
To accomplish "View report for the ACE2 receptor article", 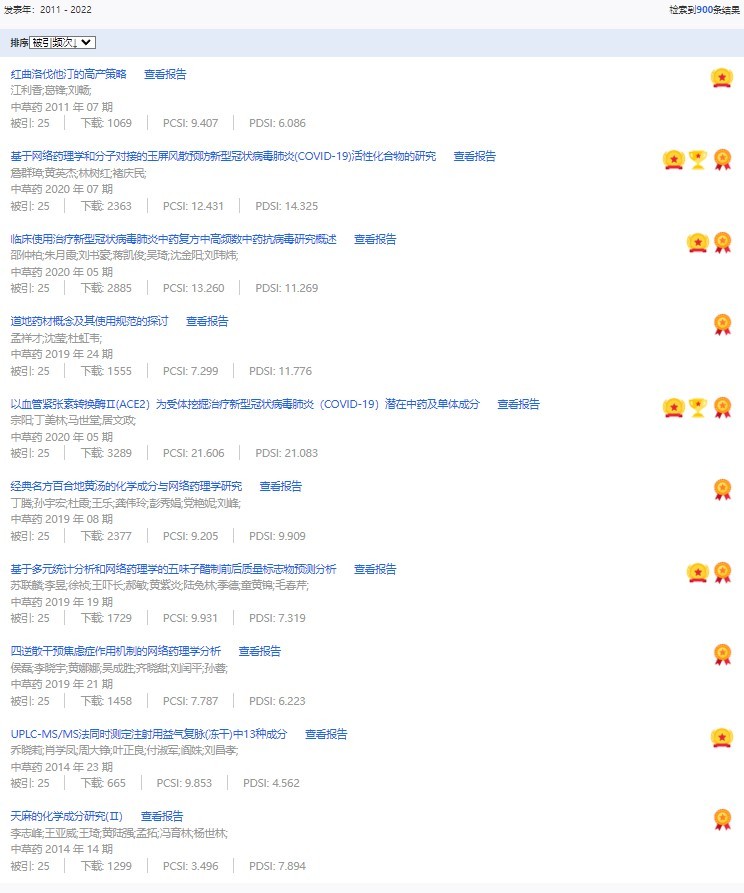I will pos(518,404).
